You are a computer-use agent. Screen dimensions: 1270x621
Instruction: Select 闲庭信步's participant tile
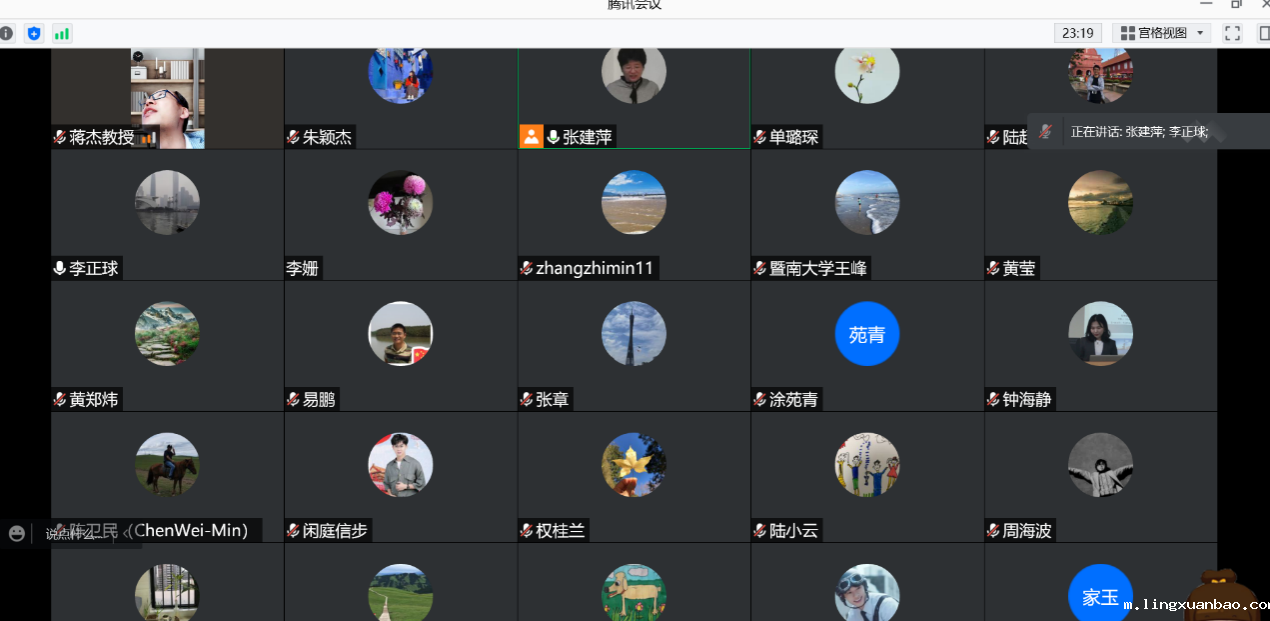(x=400, y=476)
